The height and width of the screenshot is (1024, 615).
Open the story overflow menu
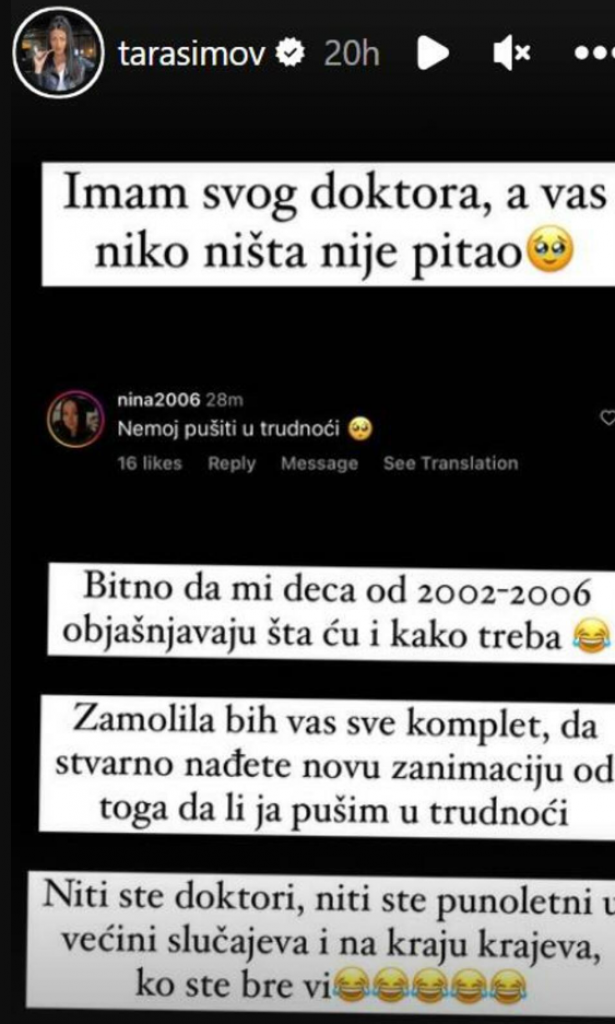[x=594, y=54]
